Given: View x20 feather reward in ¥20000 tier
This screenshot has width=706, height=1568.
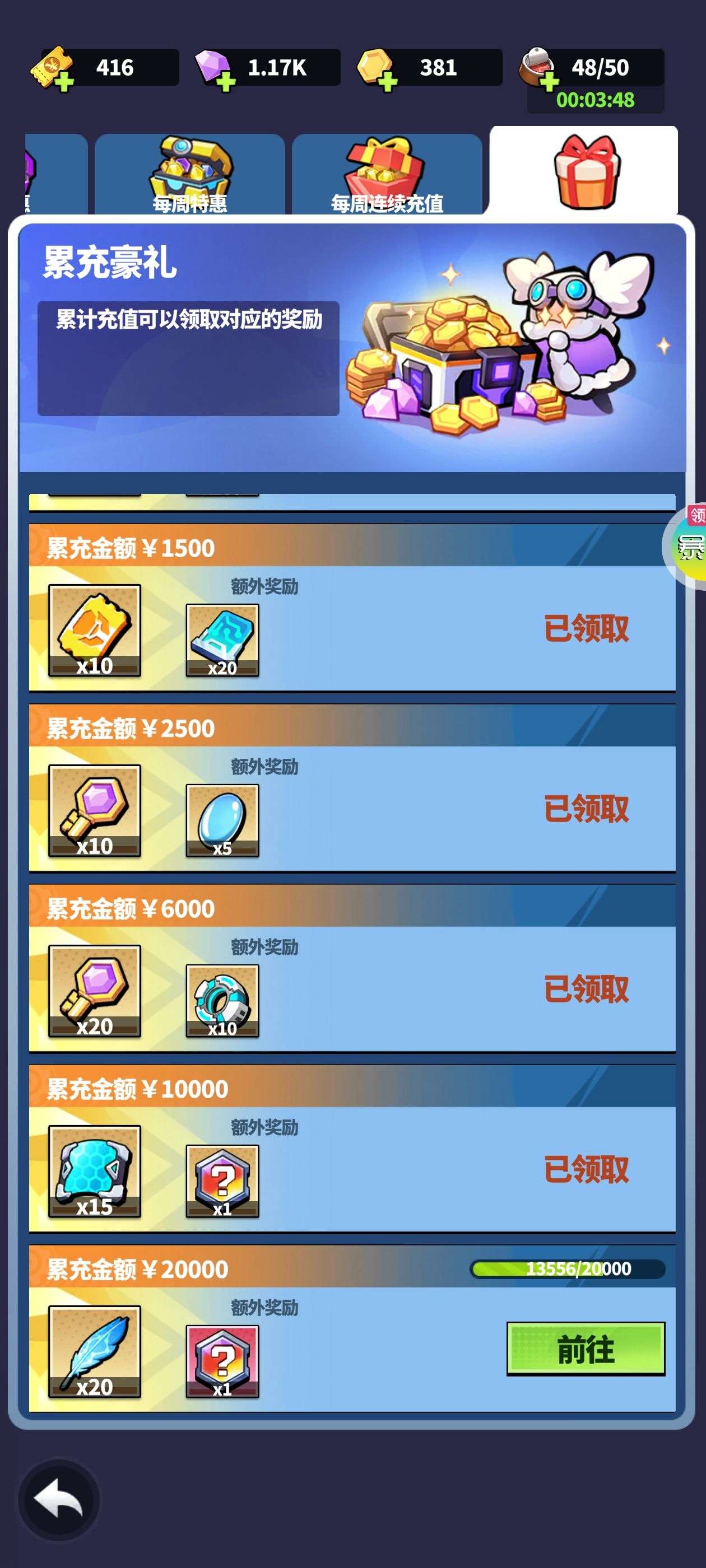Looking at the screenshot, I should [95, 1351].
